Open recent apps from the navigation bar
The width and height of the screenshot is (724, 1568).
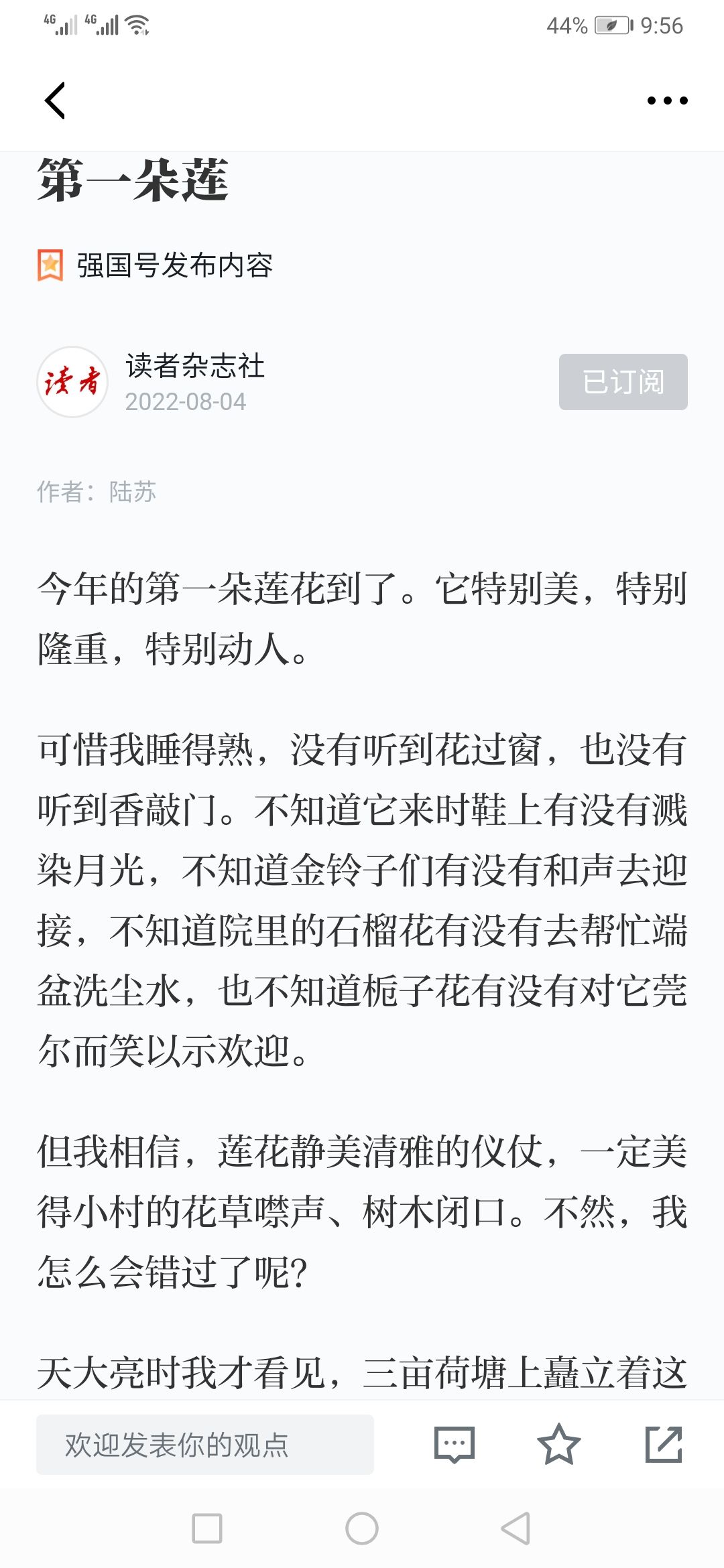(x=207, y=1528)
